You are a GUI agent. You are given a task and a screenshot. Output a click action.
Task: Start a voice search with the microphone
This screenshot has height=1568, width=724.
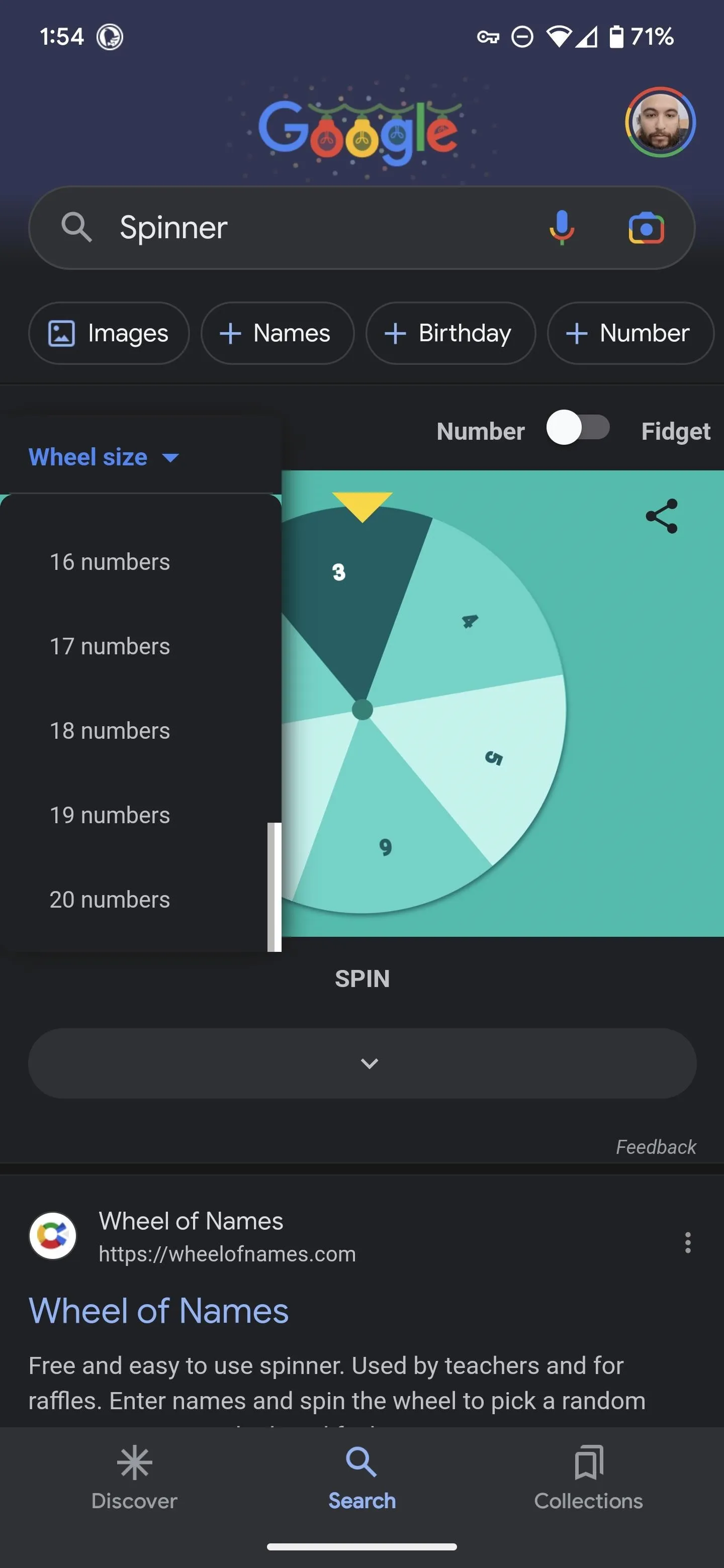pyautogui.click(x=562, y=228)
